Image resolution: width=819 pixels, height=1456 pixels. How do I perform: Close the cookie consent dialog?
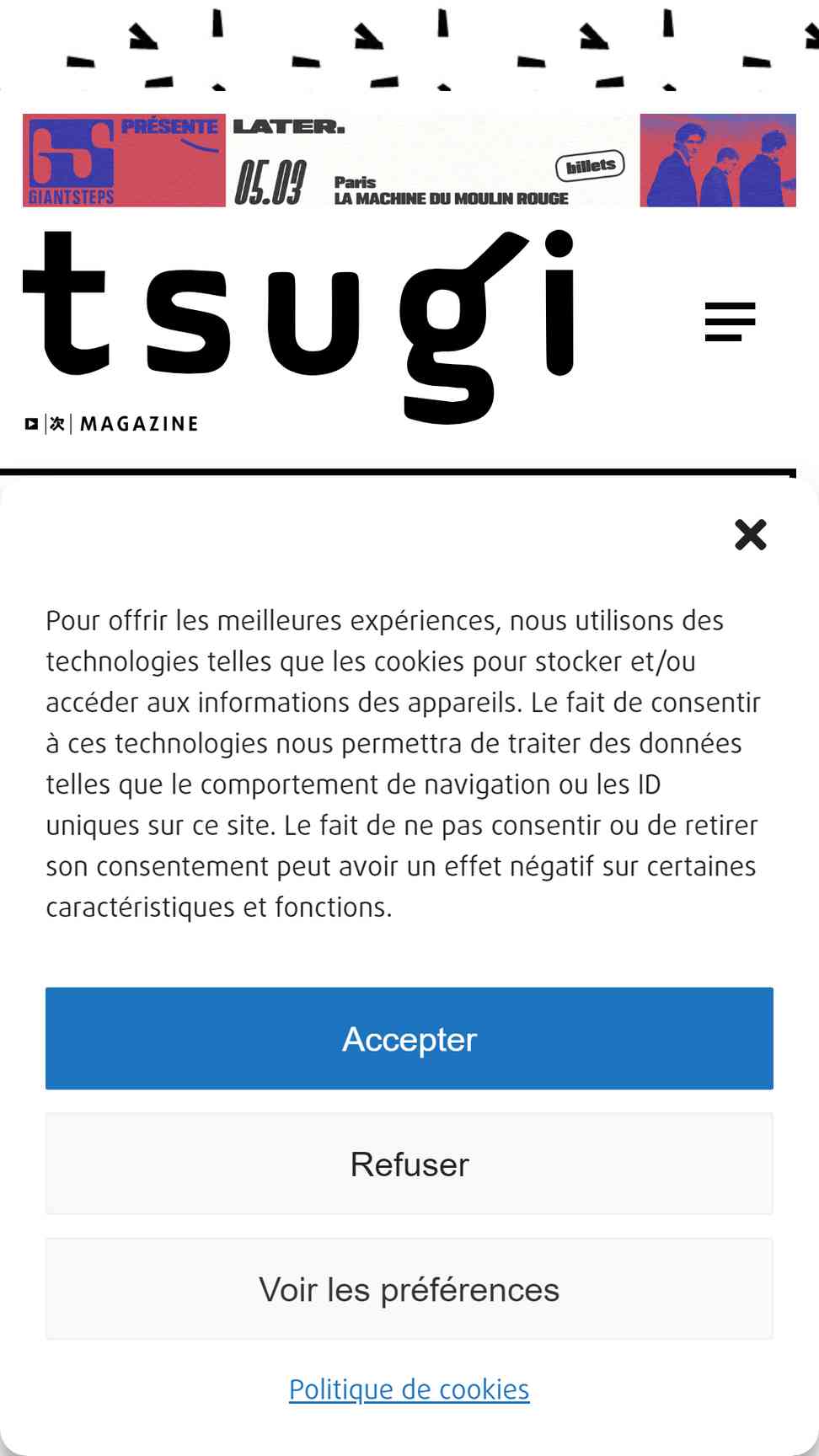(x=750, y=535)
